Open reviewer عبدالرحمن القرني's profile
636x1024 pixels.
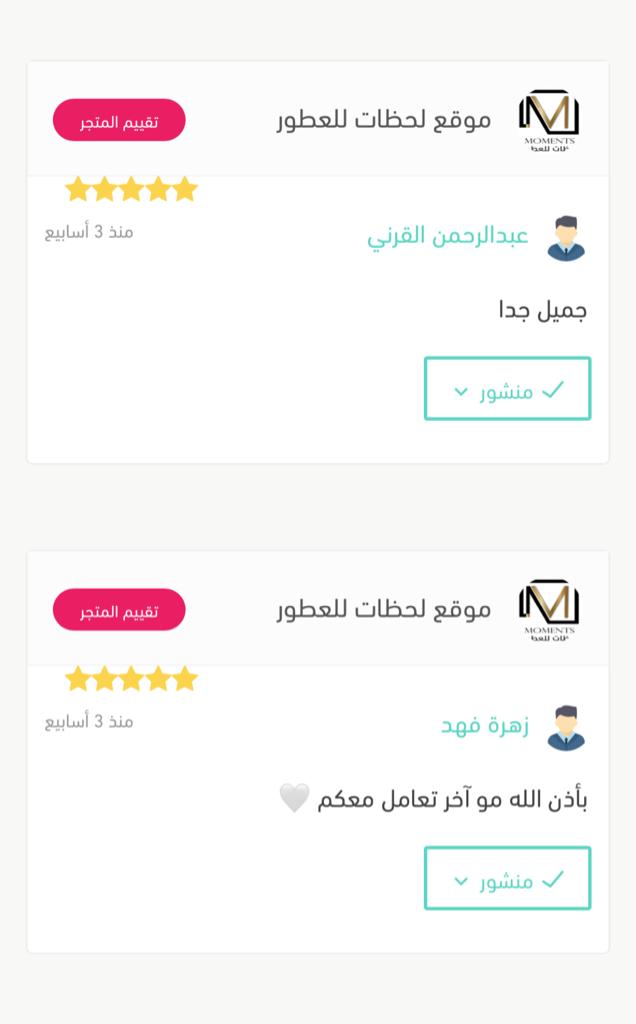(x=447, y=236)
